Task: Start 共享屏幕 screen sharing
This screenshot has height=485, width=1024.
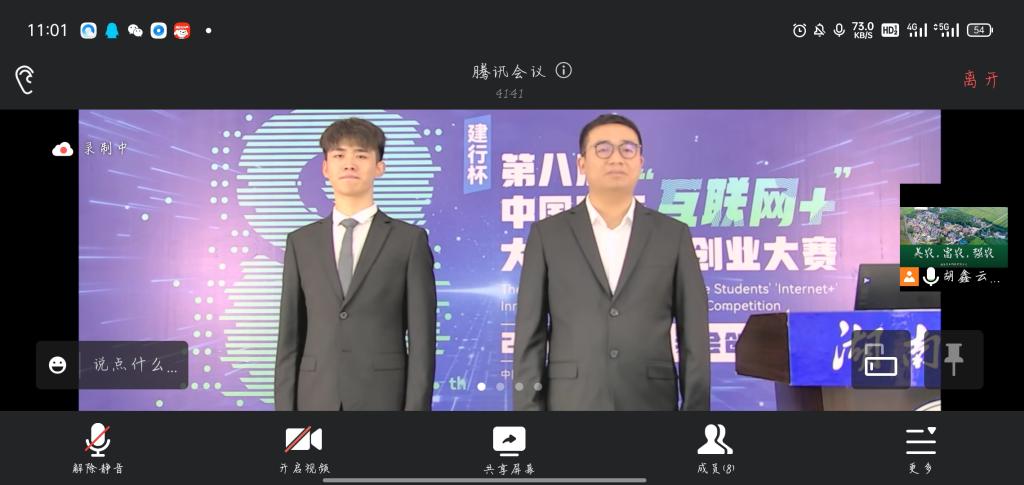Action: 509,448
